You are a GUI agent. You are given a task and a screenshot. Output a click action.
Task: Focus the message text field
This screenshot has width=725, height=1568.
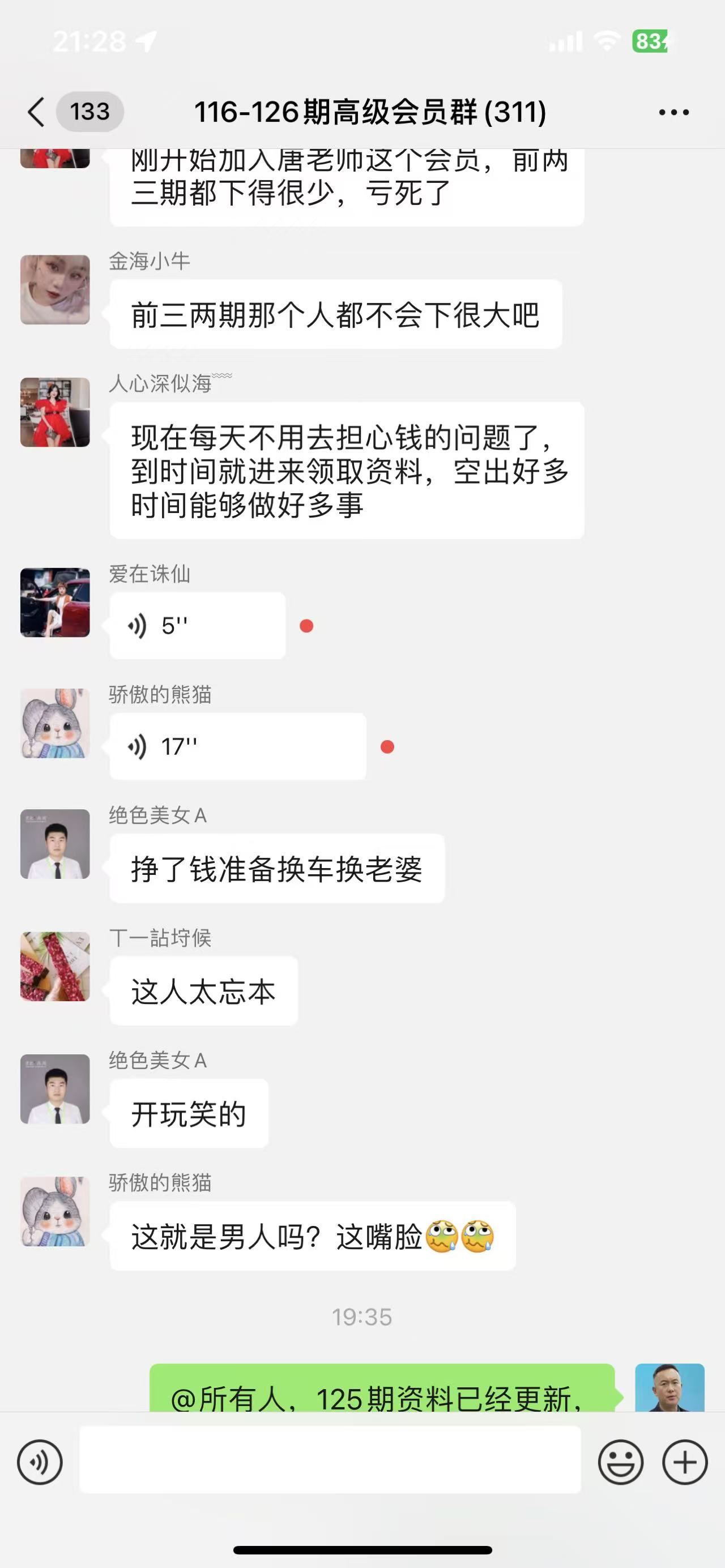(x=330, y=1460)
